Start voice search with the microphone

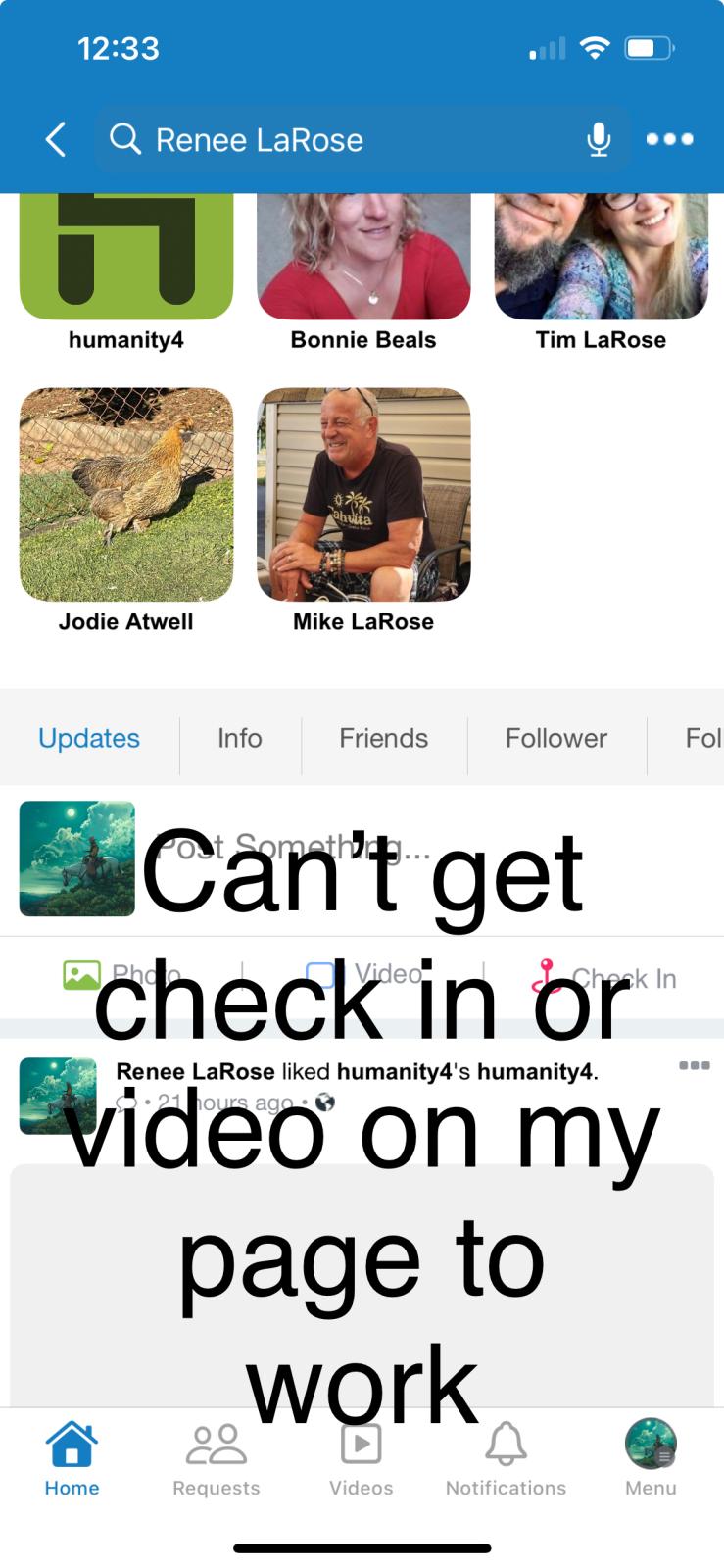598,140
